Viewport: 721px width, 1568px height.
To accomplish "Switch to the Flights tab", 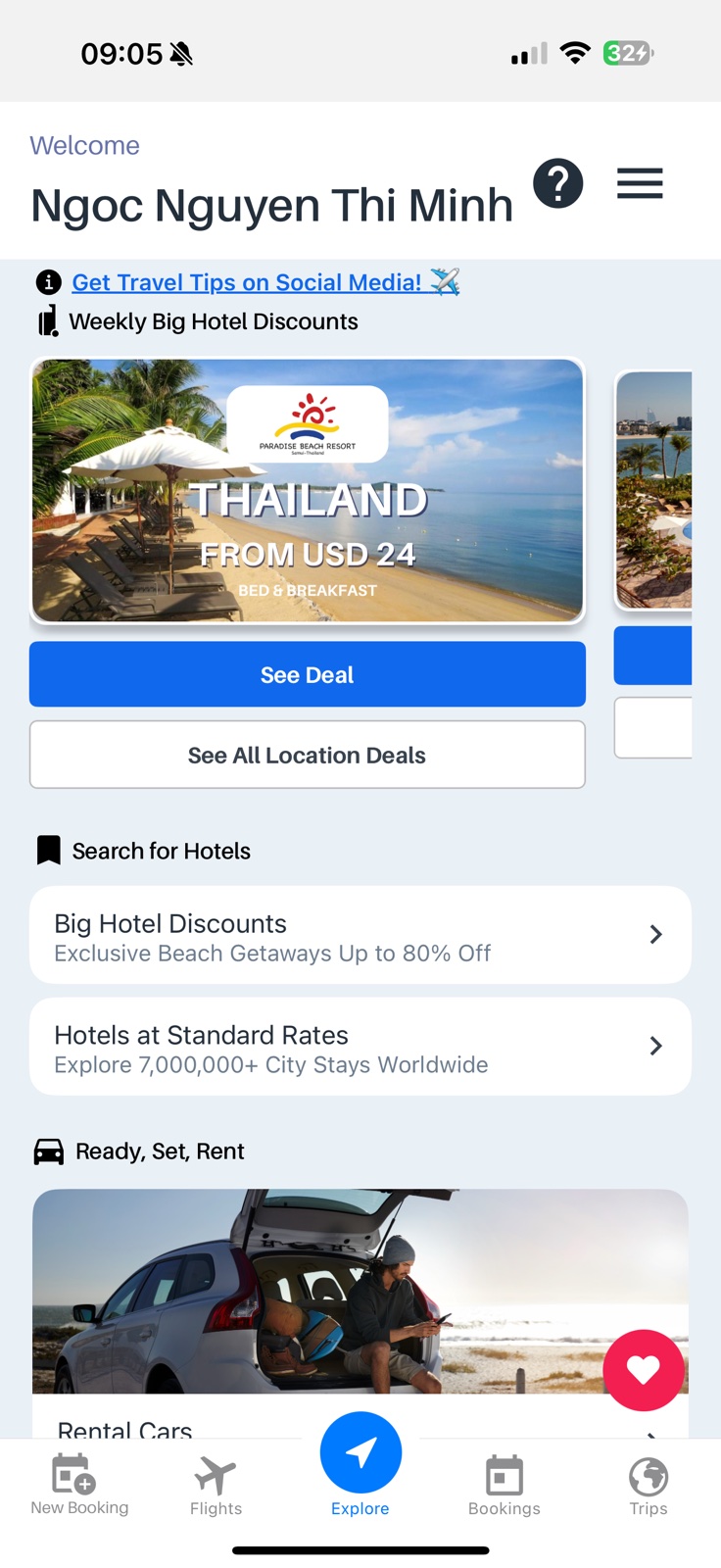I will [x=216, y=1486].
